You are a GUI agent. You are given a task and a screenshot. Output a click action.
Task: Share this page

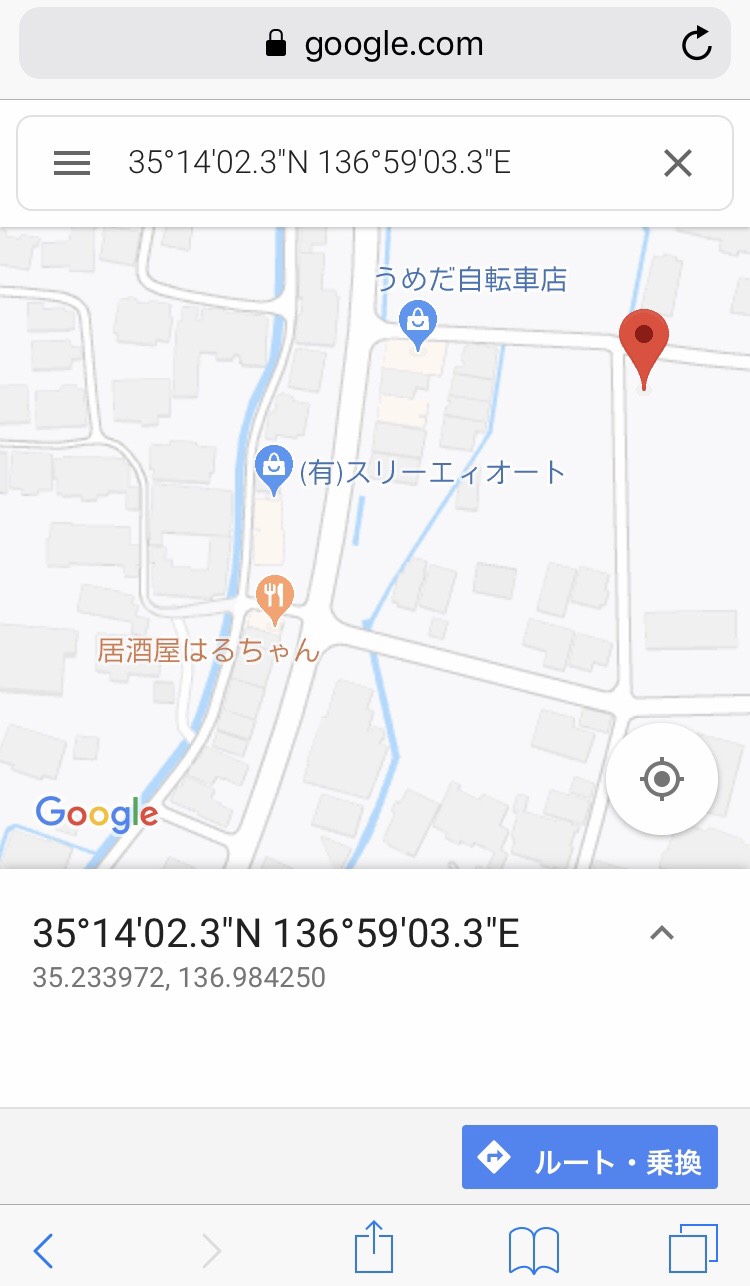click(x=374, y=1246)
